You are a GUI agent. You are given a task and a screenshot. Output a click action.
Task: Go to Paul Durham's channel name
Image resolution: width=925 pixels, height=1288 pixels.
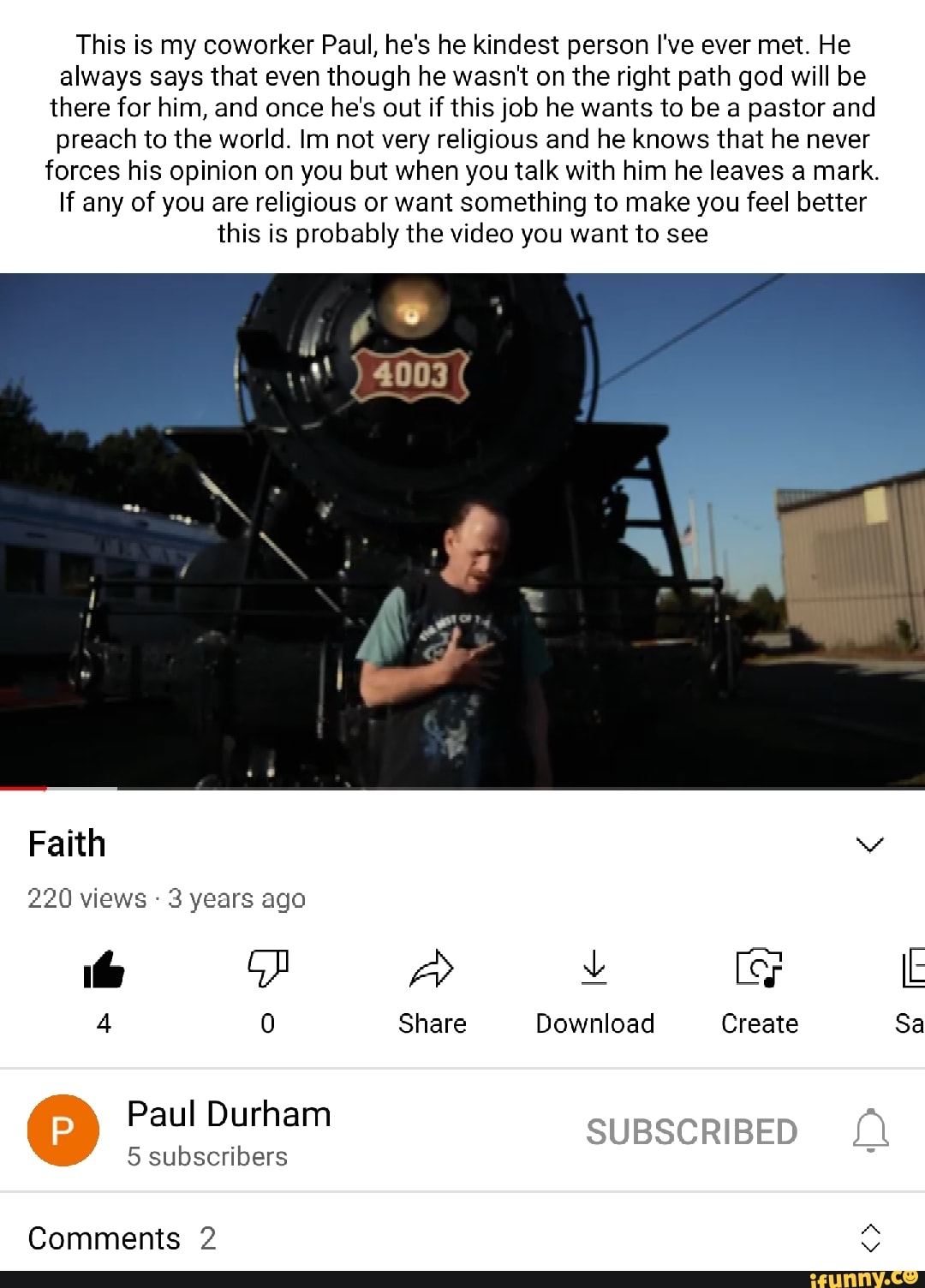click(x=229, y=1113)
